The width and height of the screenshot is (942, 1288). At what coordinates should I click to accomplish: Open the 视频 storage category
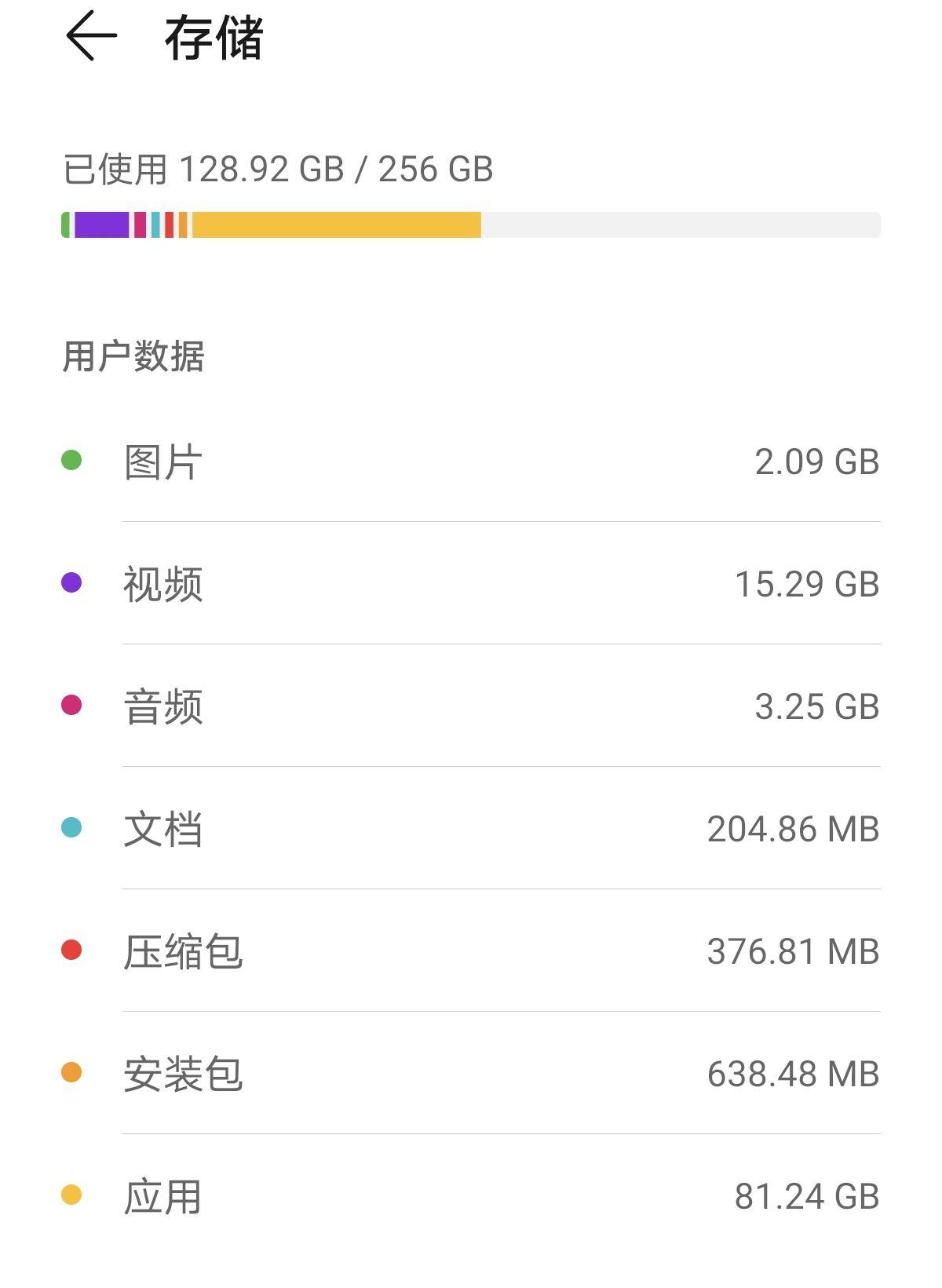point(471,584)
